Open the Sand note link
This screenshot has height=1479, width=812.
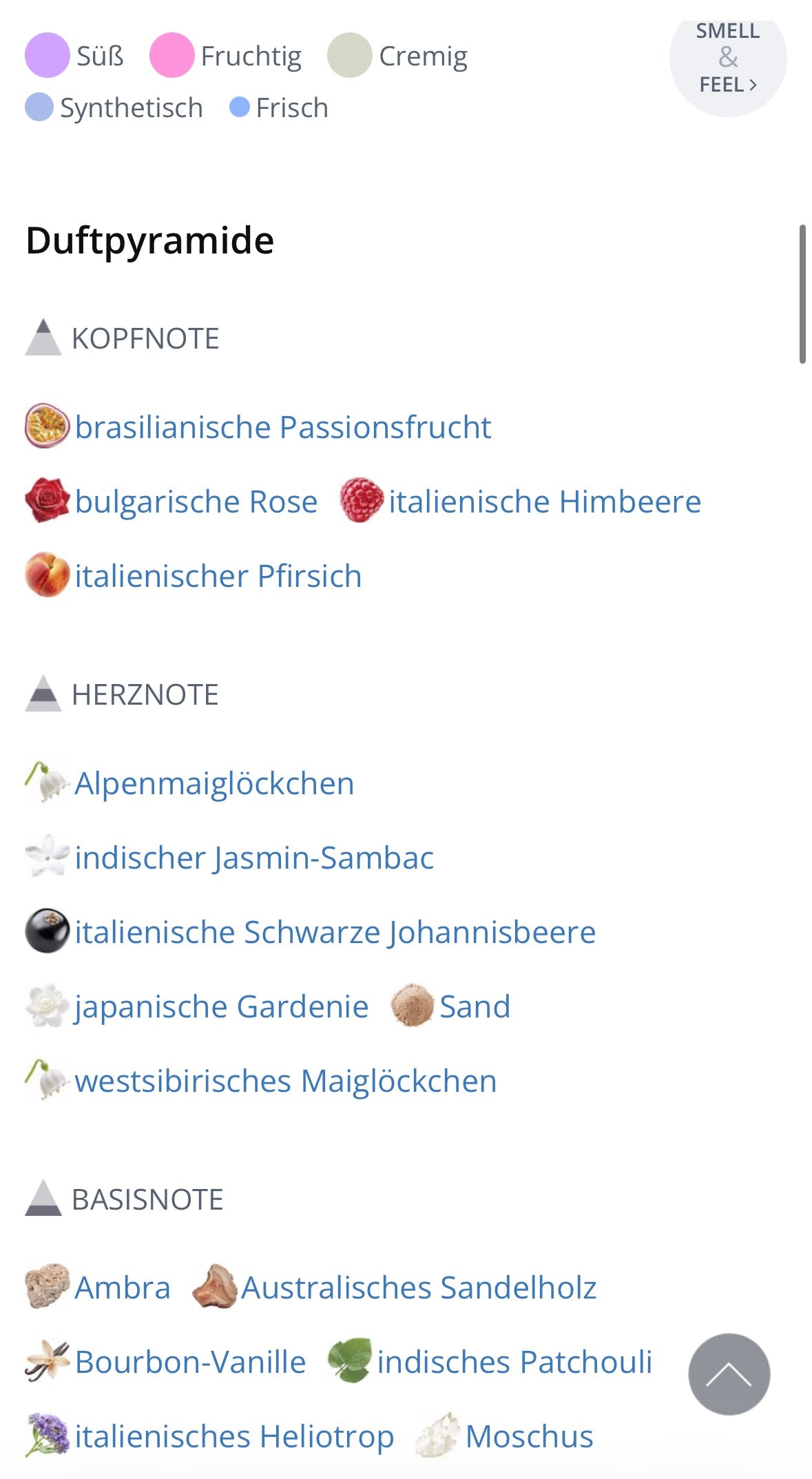[x=474, y=1006]
